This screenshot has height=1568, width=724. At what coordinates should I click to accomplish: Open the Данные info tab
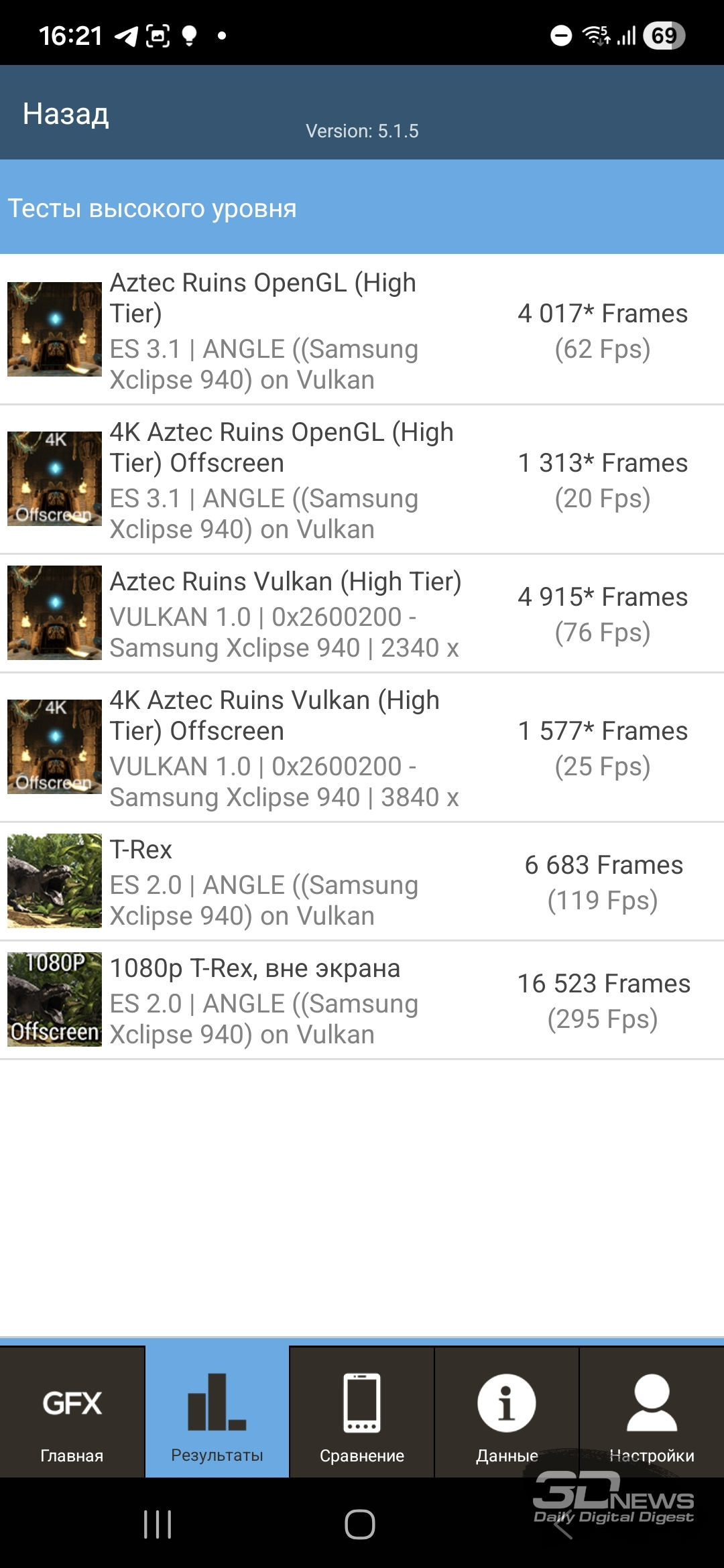coord(507,1412)
